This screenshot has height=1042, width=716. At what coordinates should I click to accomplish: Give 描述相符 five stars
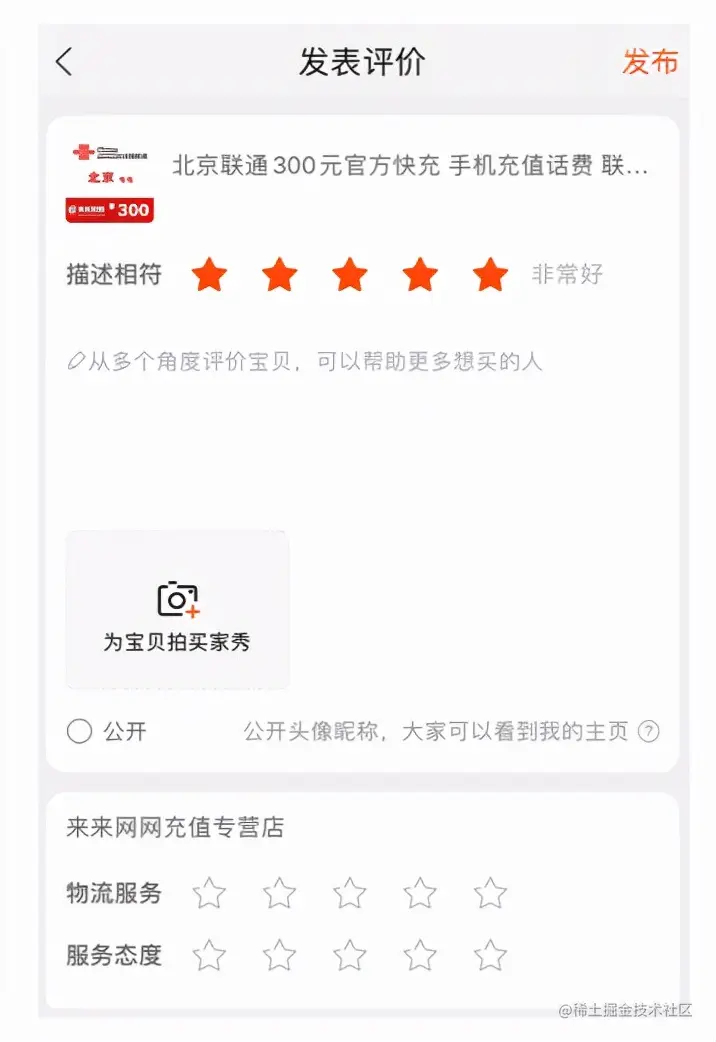tap(490, 274)
